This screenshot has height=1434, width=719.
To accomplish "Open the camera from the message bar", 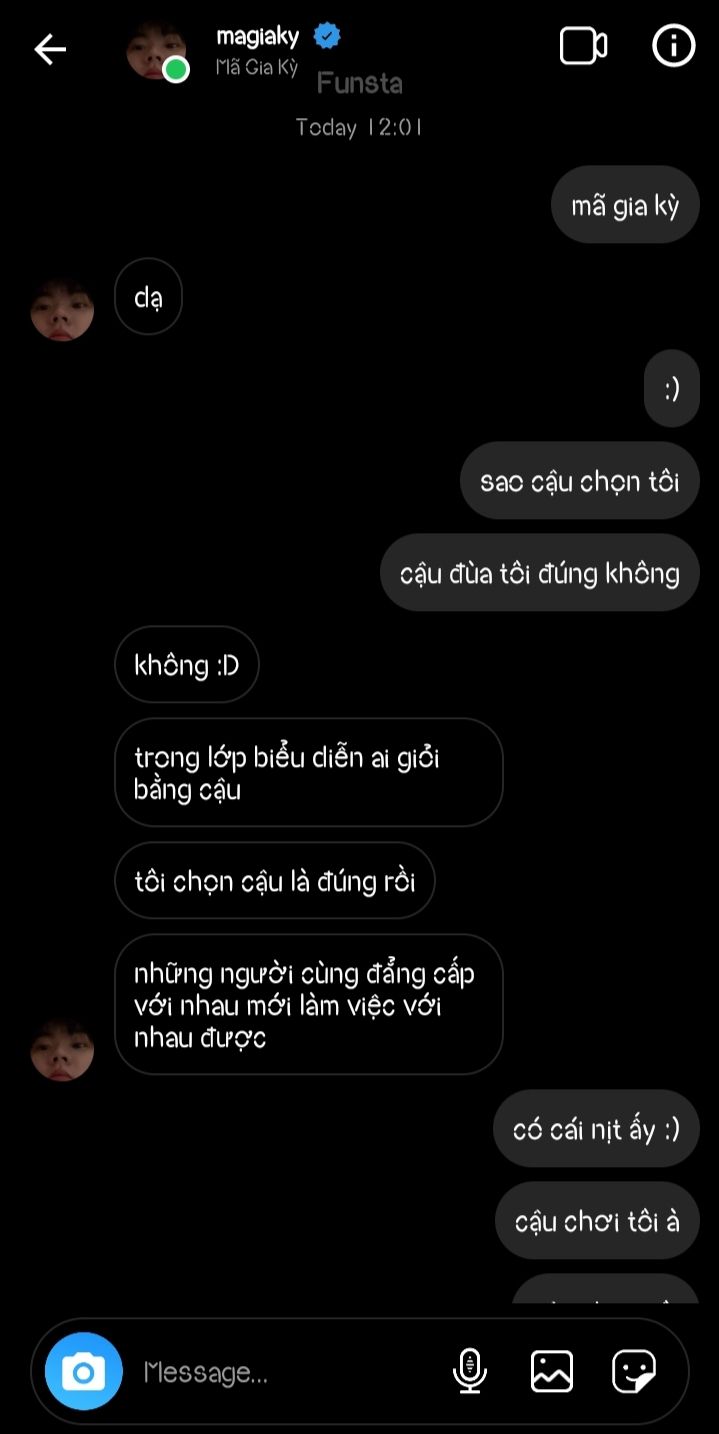I will [x=84, y=1371].
